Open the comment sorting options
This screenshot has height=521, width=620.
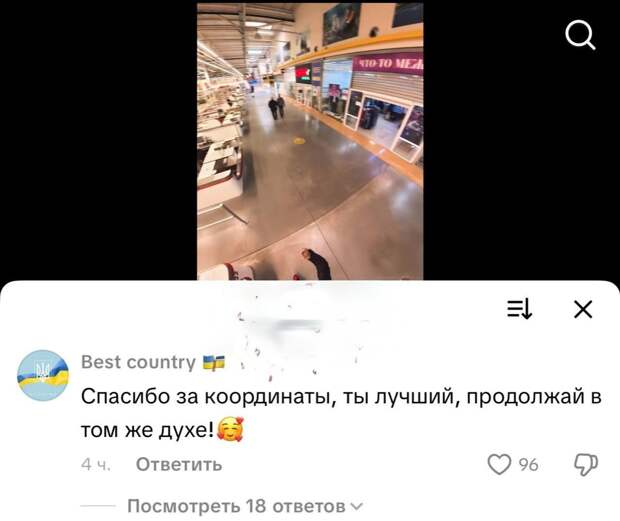pos(520,311)
